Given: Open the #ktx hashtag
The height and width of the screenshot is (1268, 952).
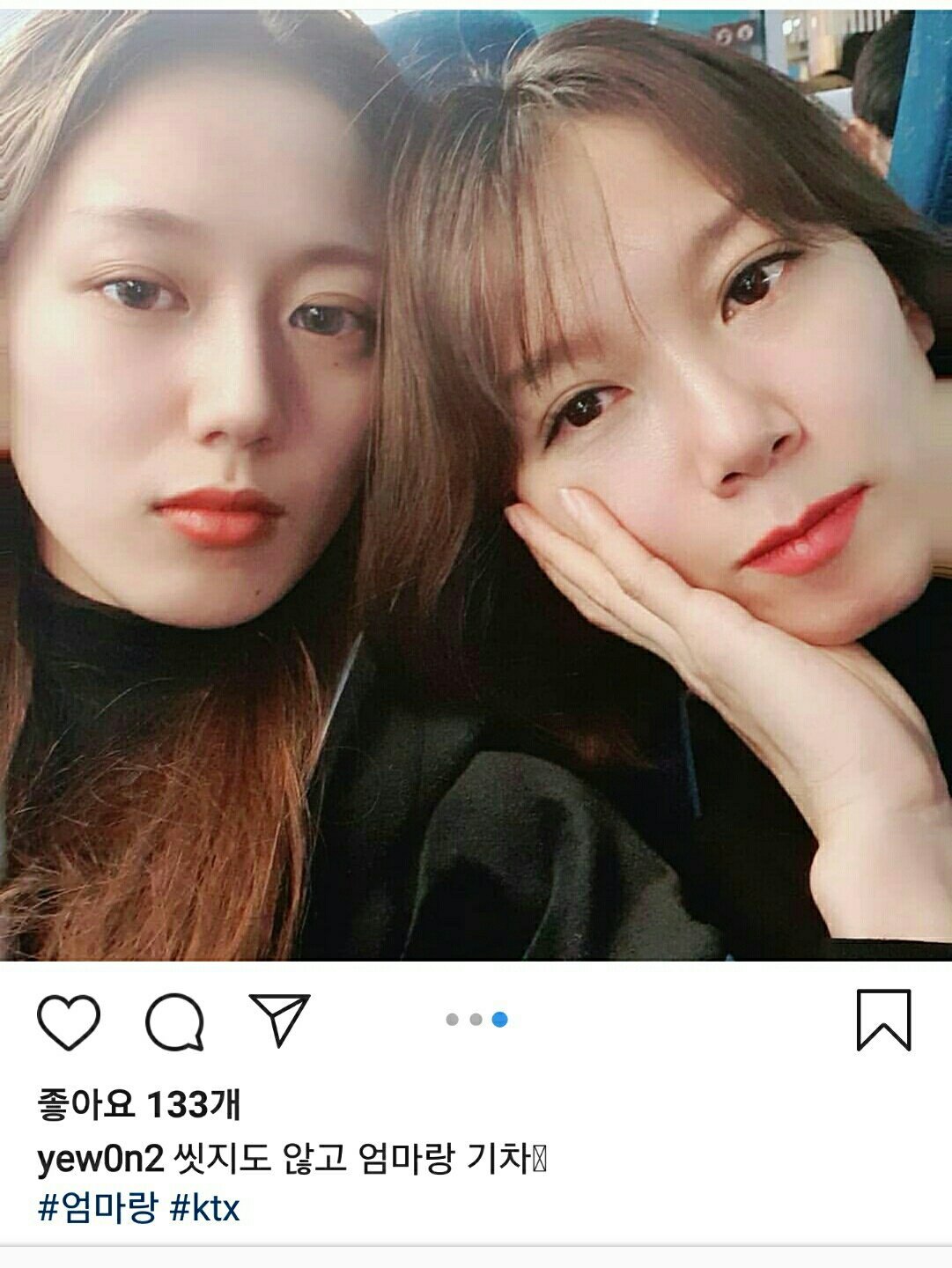Looking at the screenshot, I should 204,1207.
